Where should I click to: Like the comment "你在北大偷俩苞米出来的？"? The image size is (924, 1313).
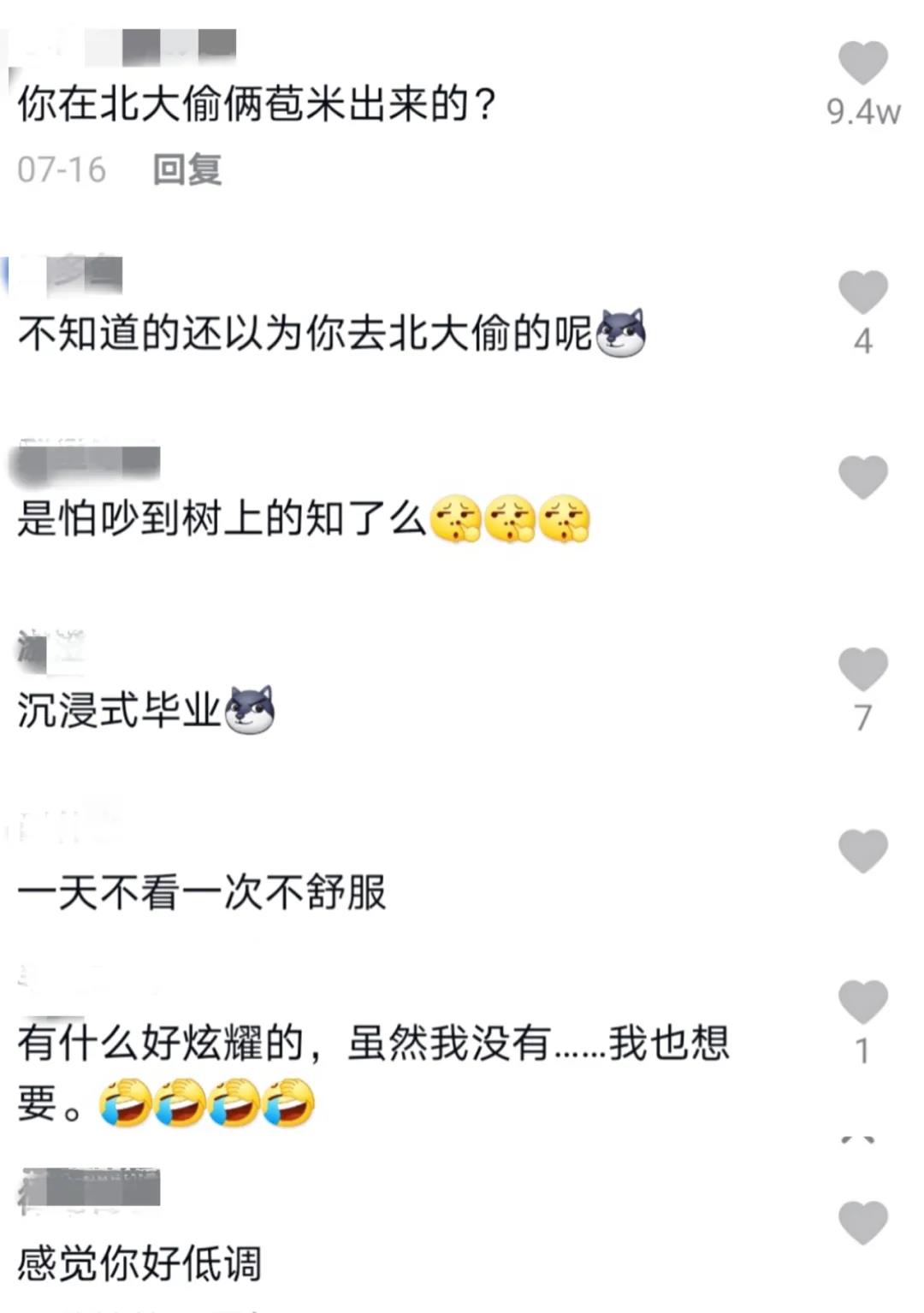pos(862,63)
